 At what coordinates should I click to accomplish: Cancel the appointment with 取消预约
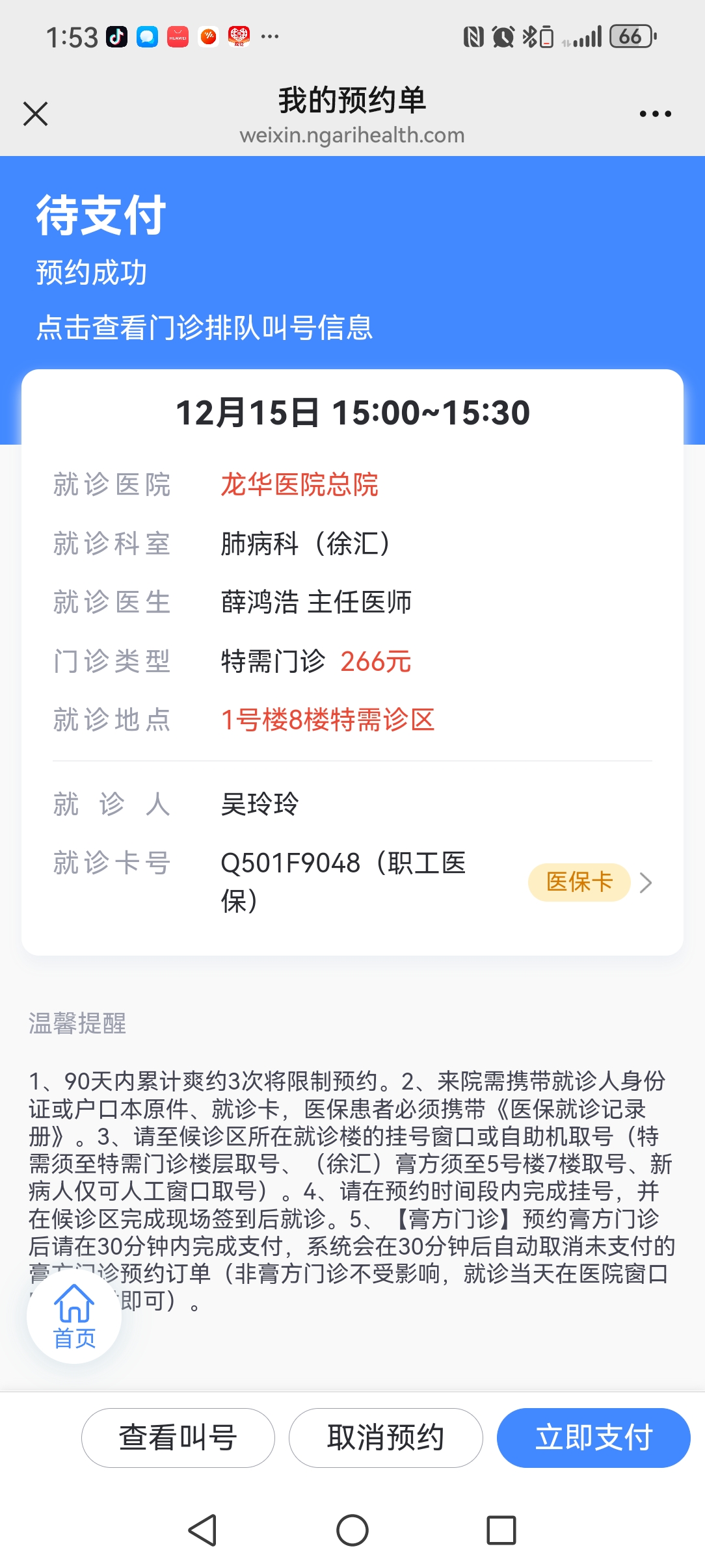[x=386, y=1437]
